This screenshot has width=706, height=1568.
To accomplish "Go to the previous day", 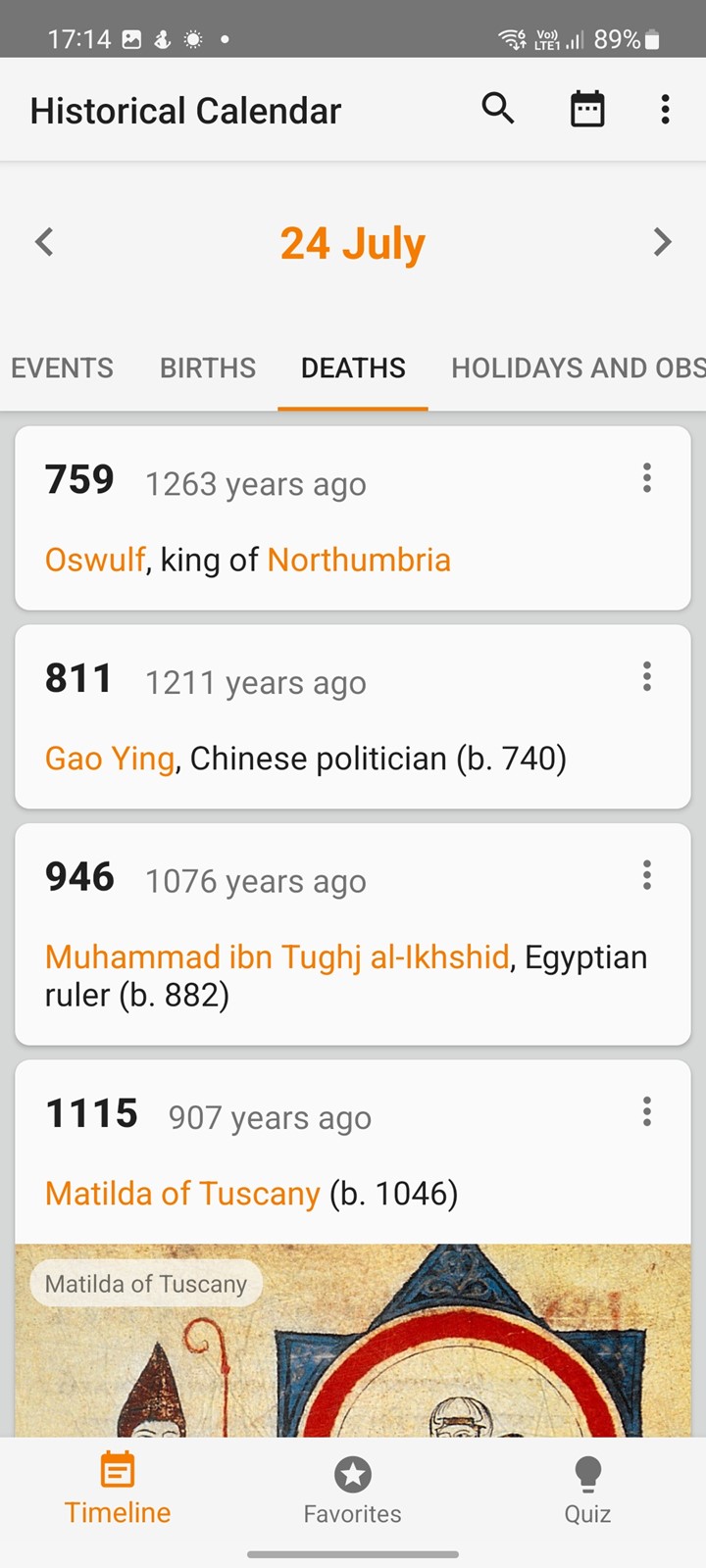I will 44,242.
